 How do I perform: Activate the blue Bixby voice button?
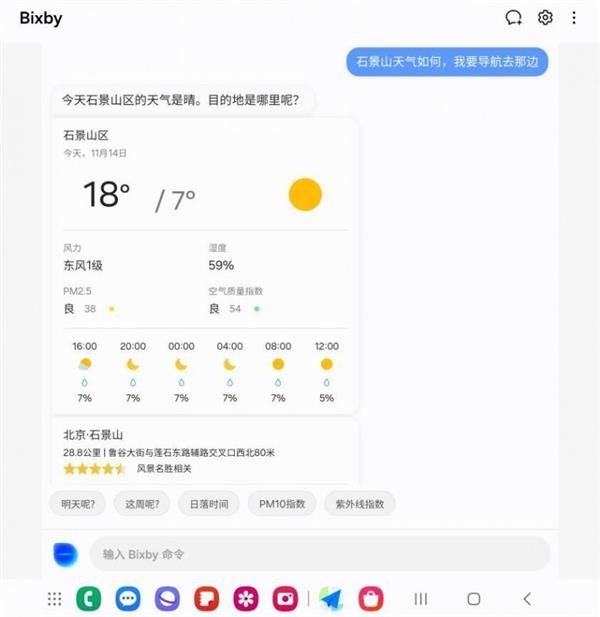coord(65,553)
